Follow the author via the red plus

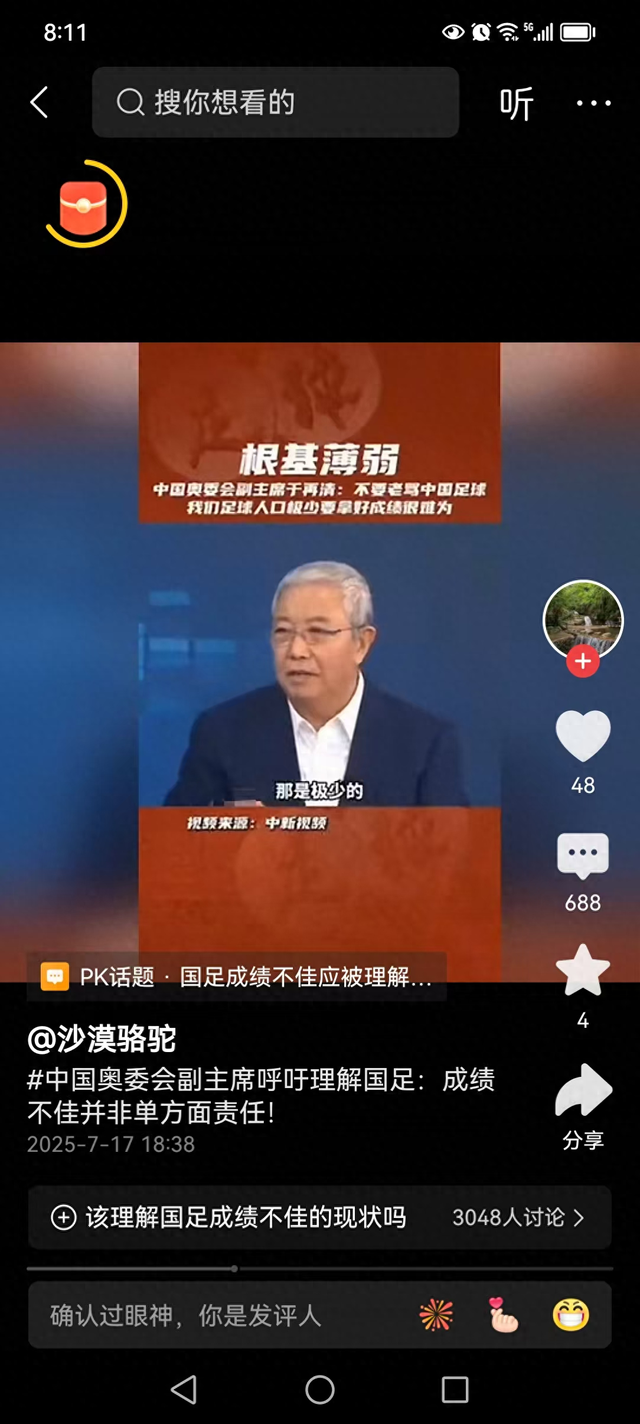pyautogui.click(x=582, y=661)
